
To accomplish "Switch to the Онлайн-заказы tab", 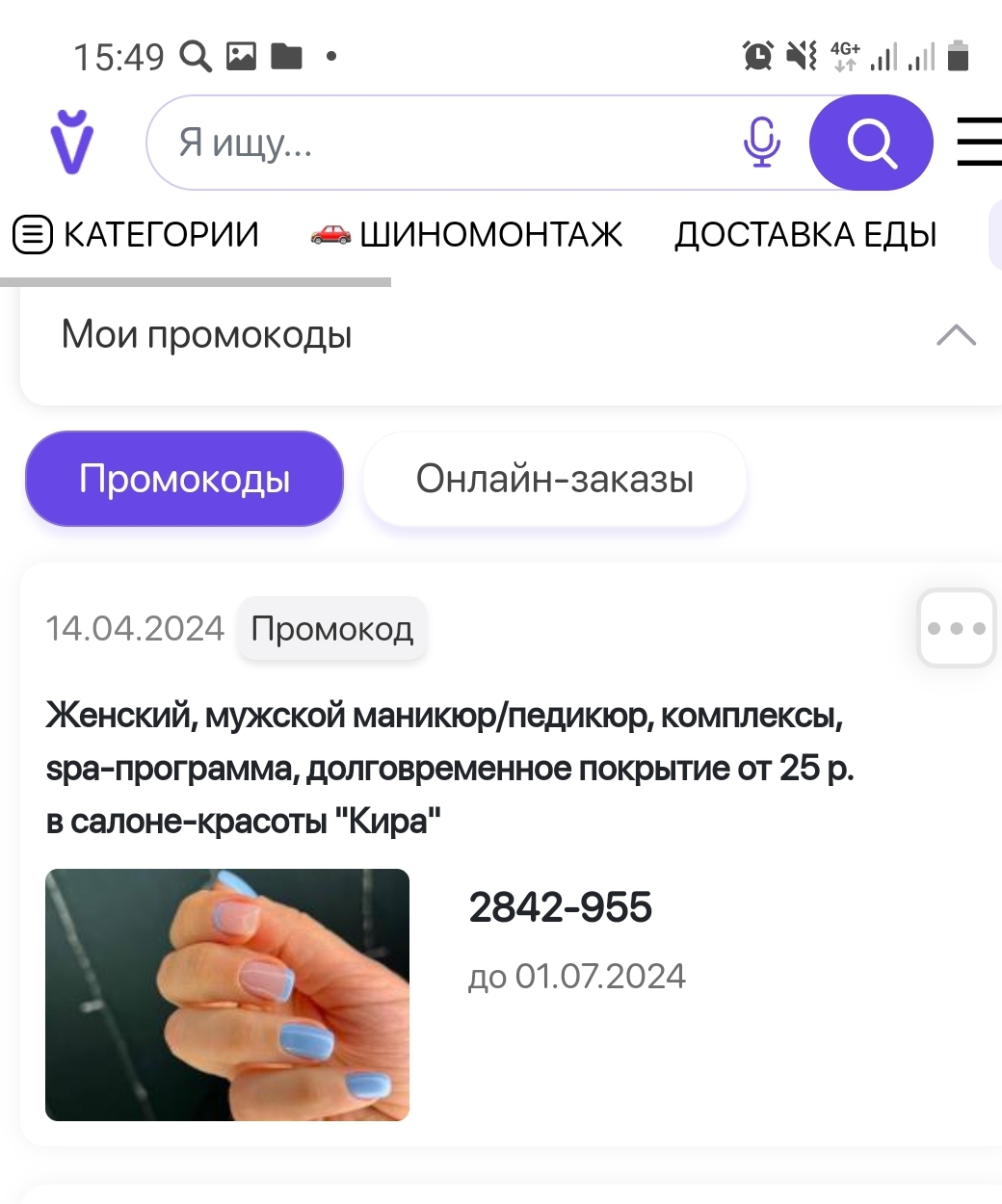I will 554,479.
